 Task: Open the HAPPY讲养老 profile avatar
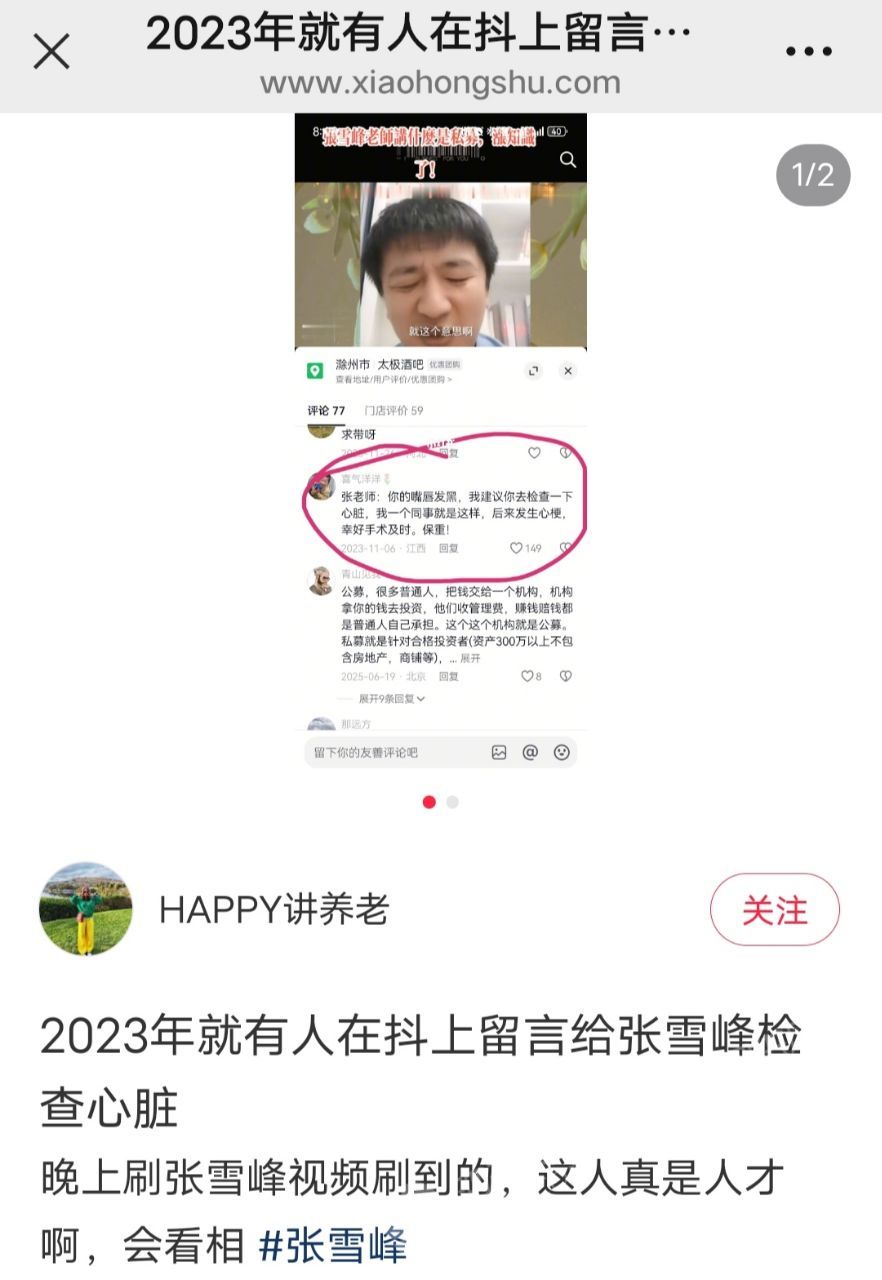(85, 909)
